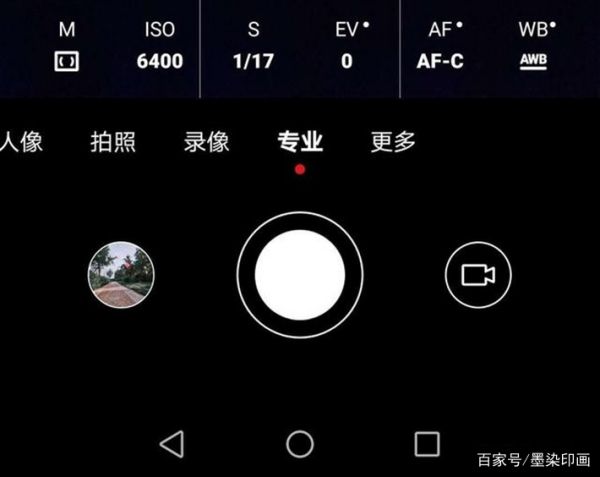Switch to 人像 portrait mode
This screenshot has height=477, width=600.
20,142
